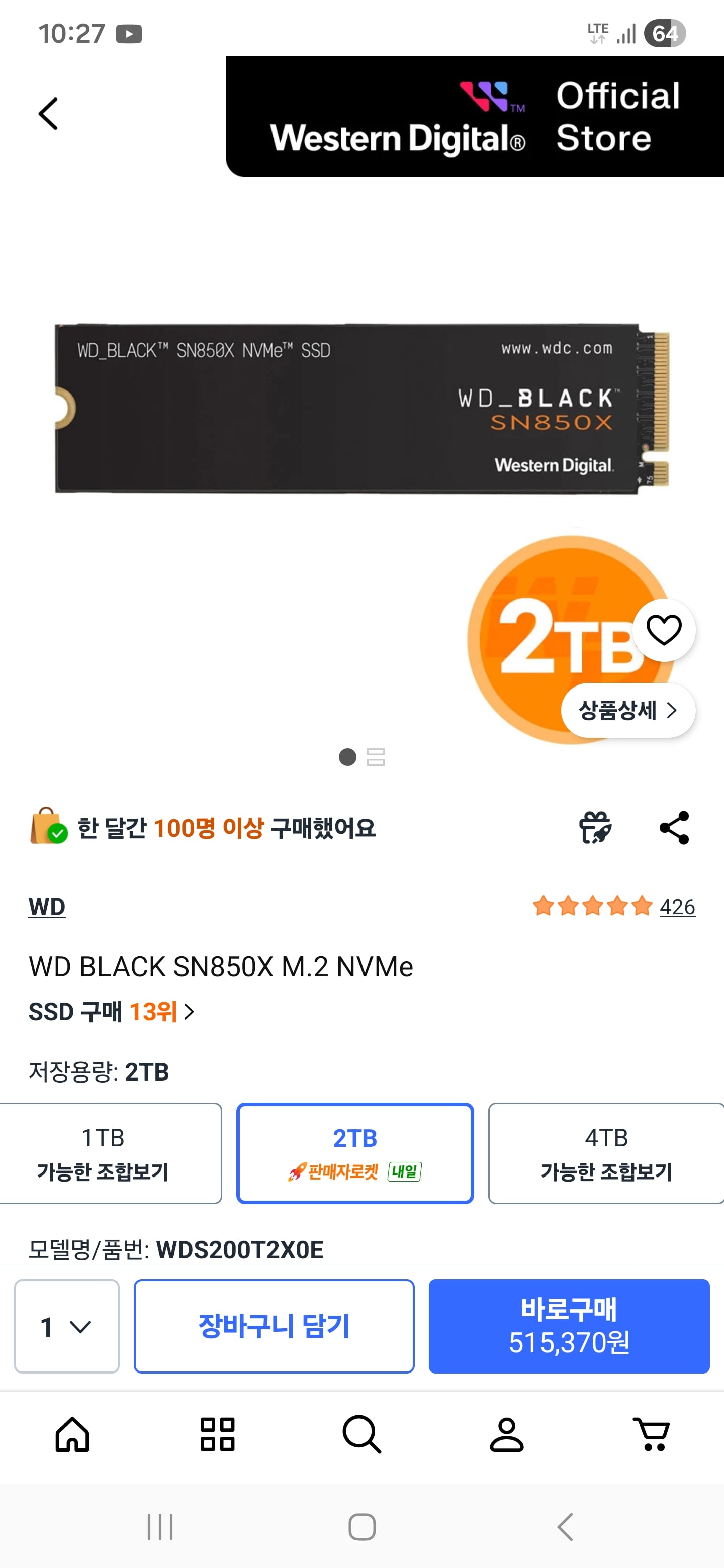Tap the back arrow at top left
This screenshot has width=724, height=1568.
[x=48, y=113]
